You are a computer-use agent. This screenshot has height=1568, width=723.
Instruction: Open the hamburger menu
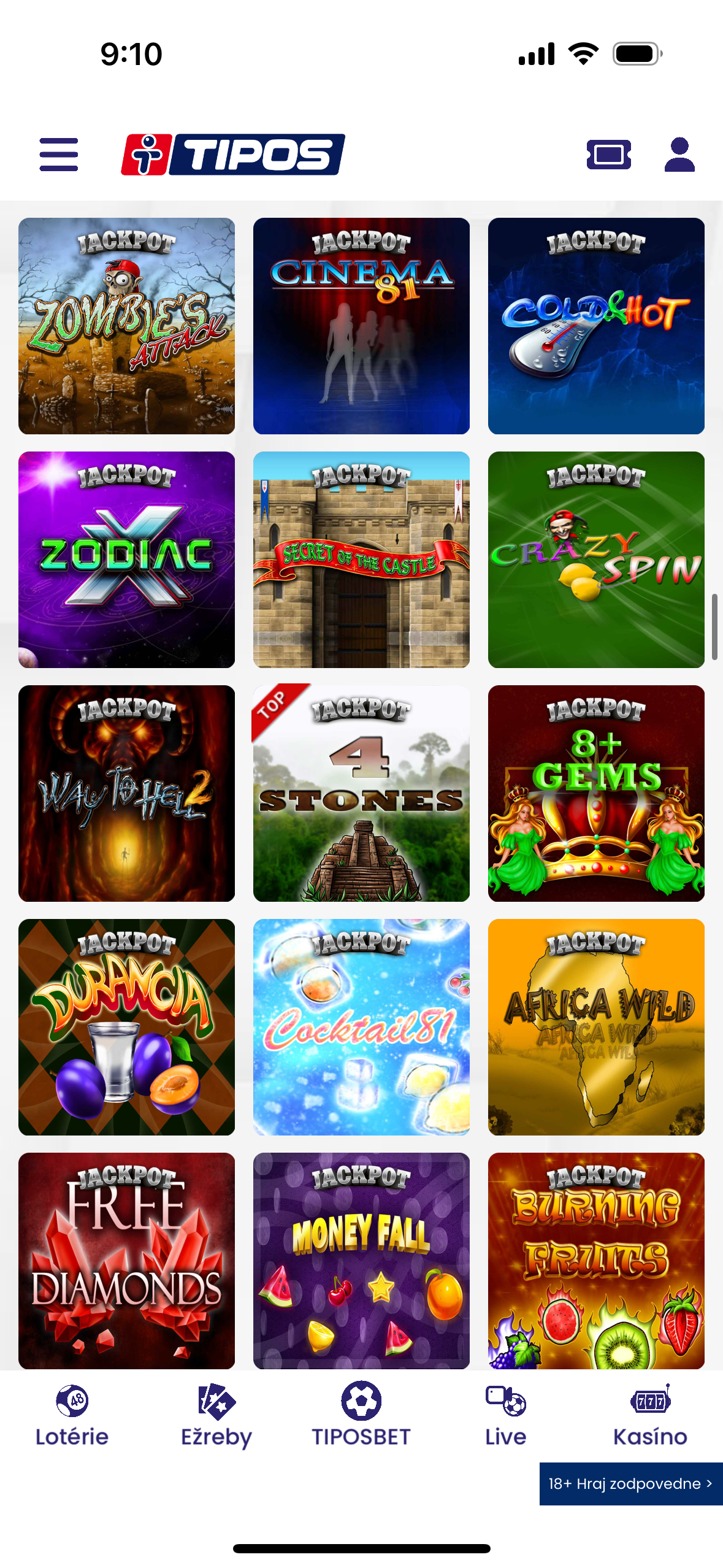pyautogui.click(x=58, y=155)
